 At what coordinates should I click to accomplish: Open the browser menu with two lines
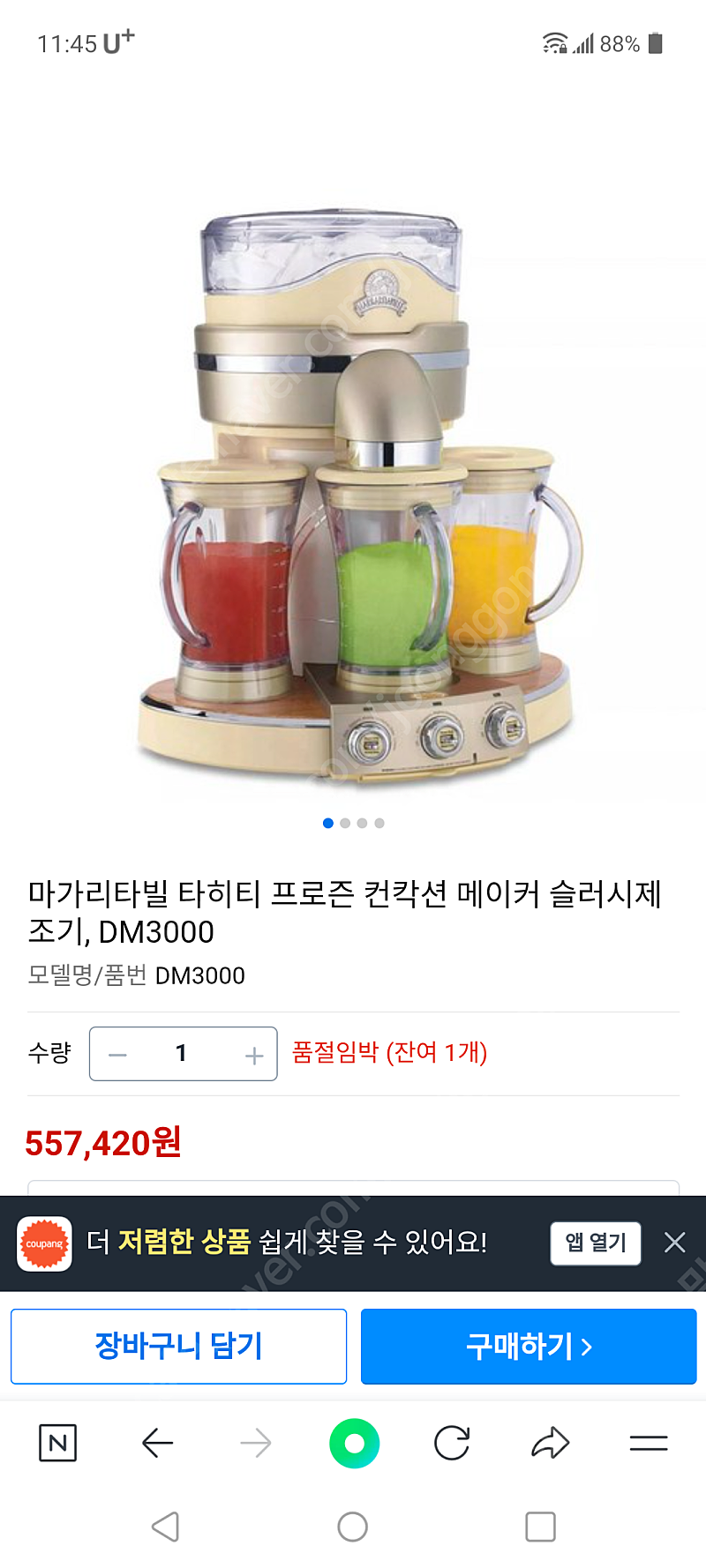(649, 1444)
